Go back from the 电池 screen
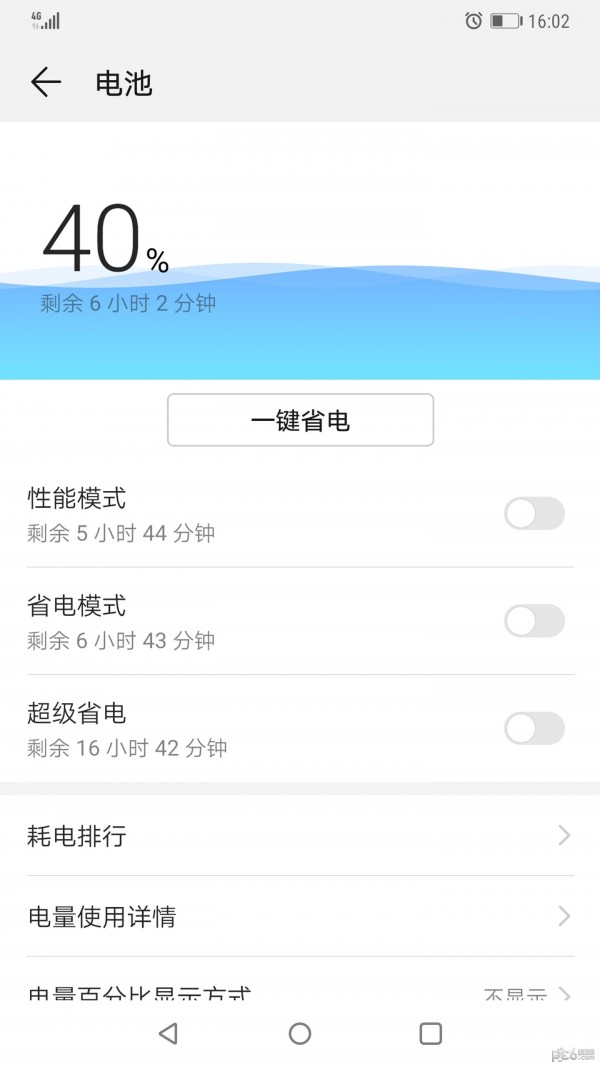 [x=46, y=82]
